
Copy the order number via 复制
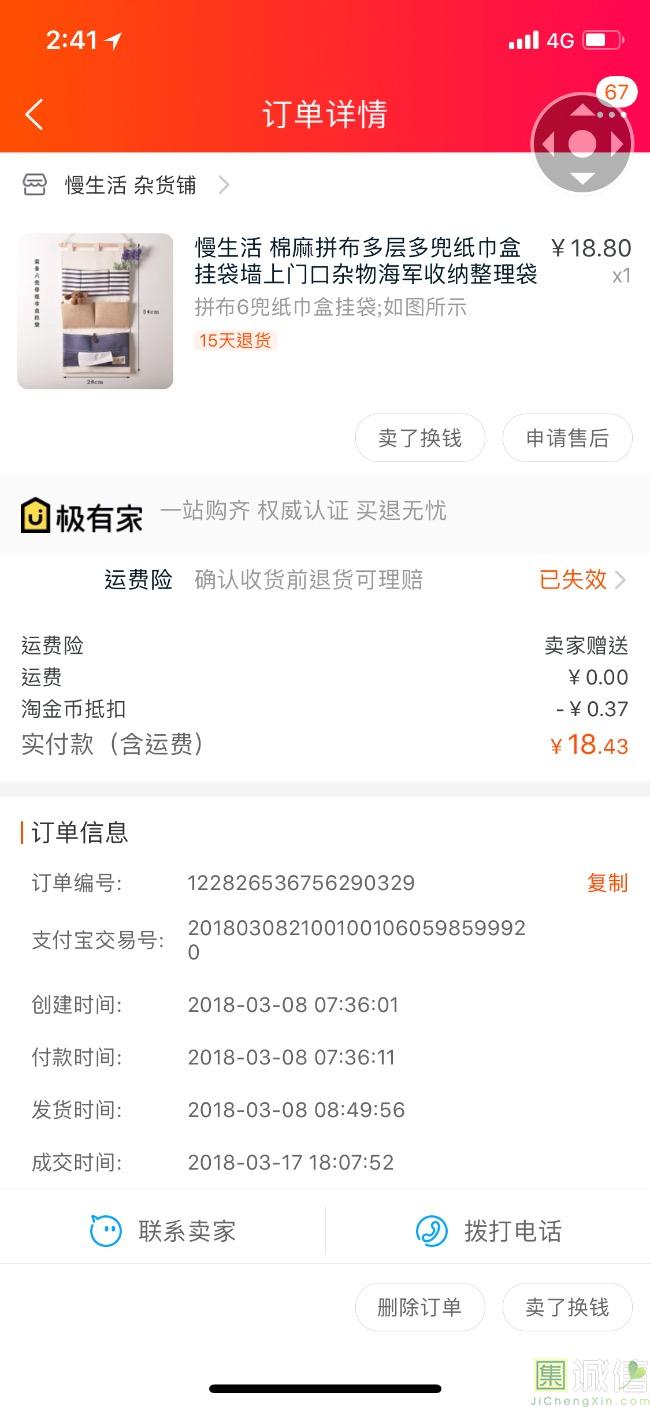607,882
